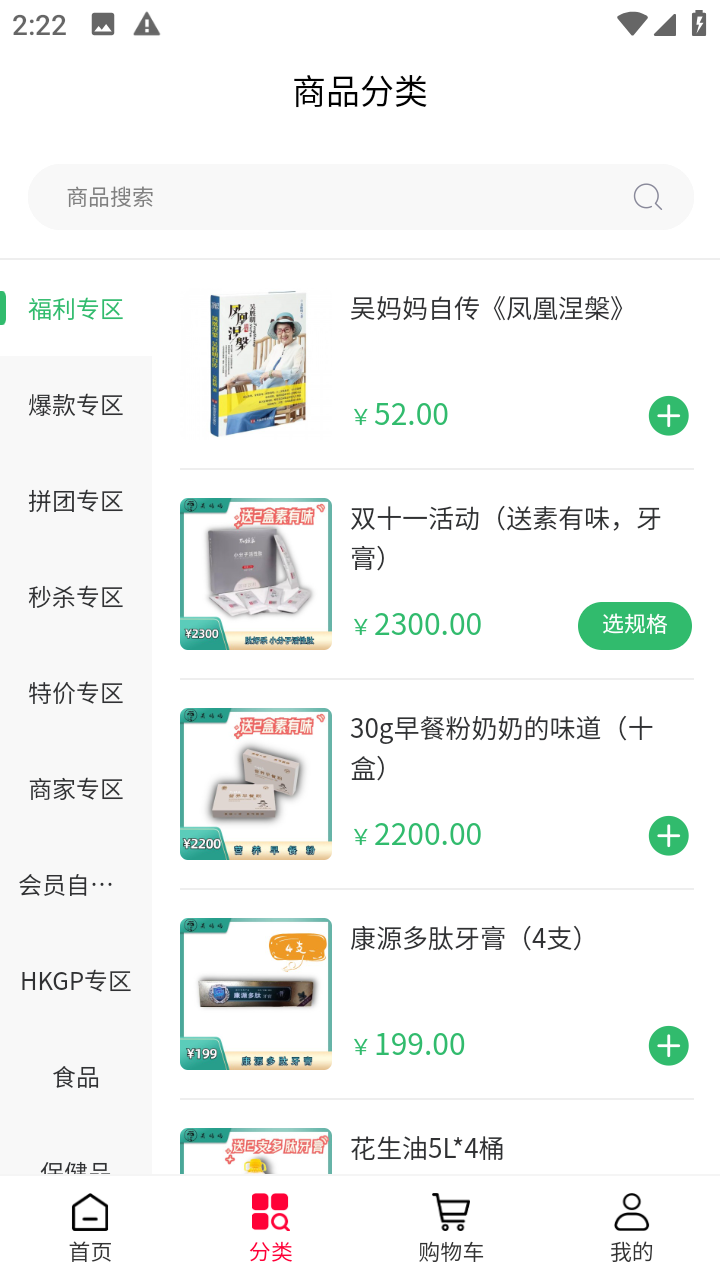The image size is (720, 1280).
Task: Click the search magnifier icon
Action: [646, 197]
